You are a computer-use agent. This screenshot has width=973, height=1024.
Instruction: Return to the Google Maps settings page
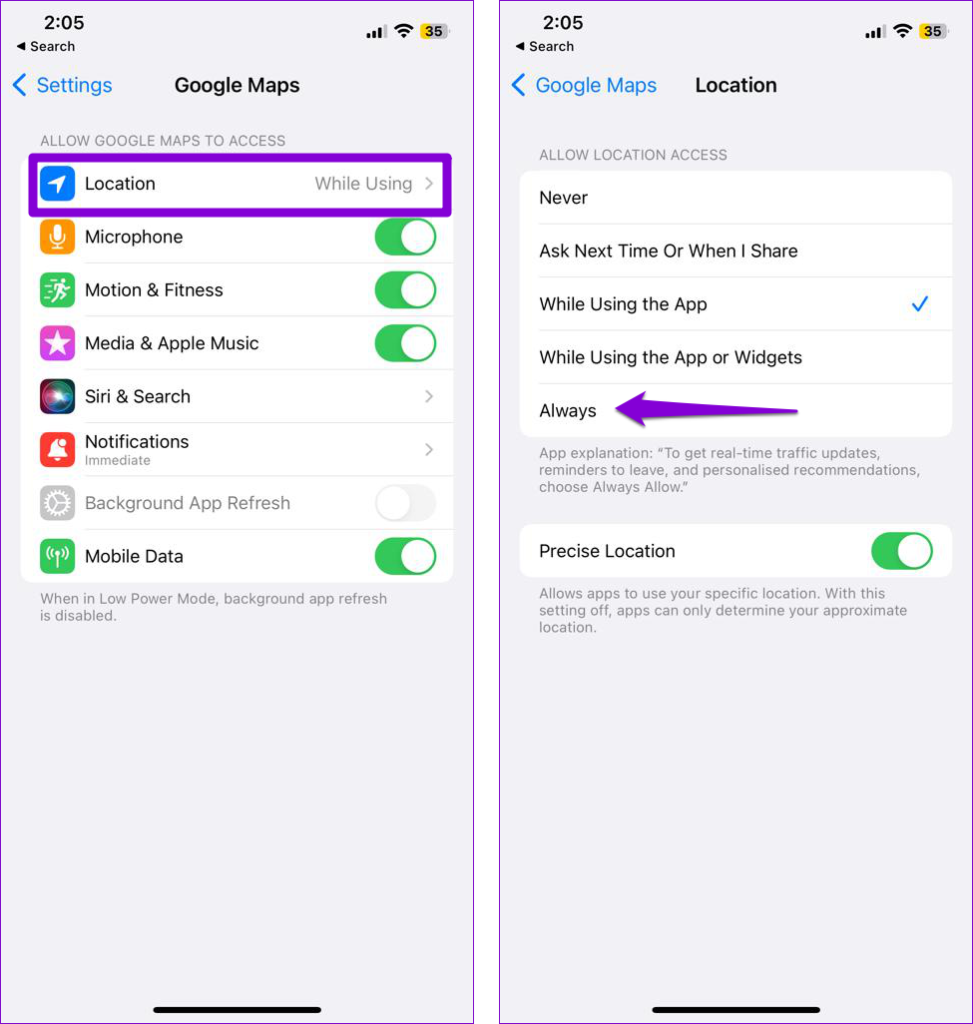[584, 85]
